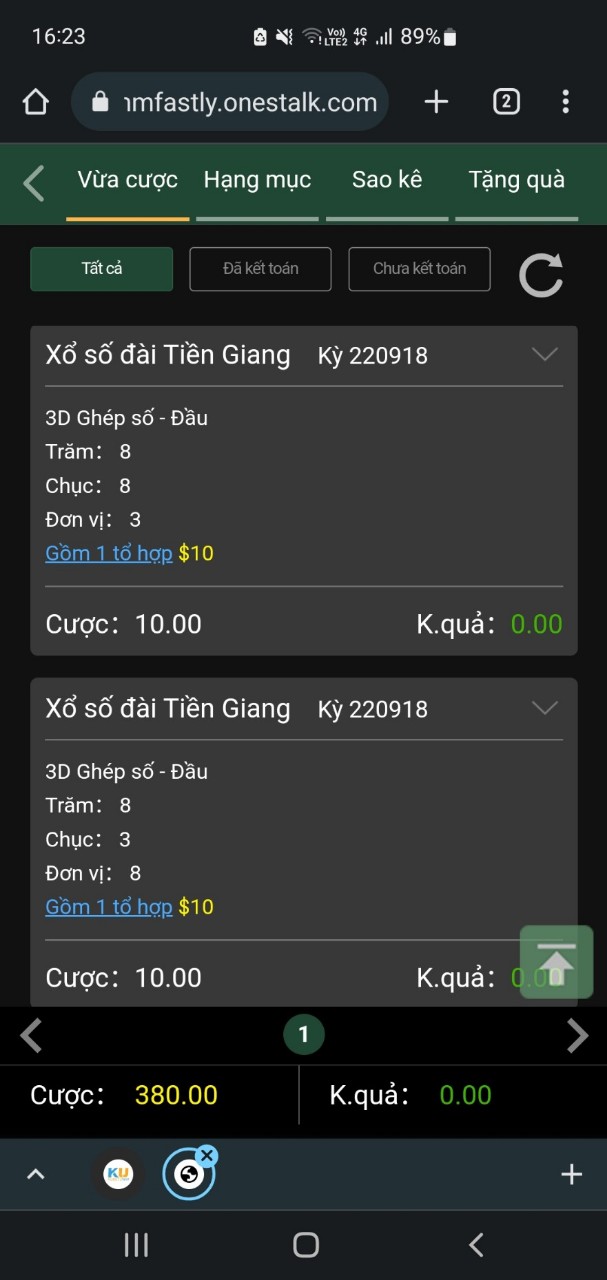Go to the next page of bets
The width and height of the screenshot is (607, 1280).
pyautogui.click(x=577, y=1036)
